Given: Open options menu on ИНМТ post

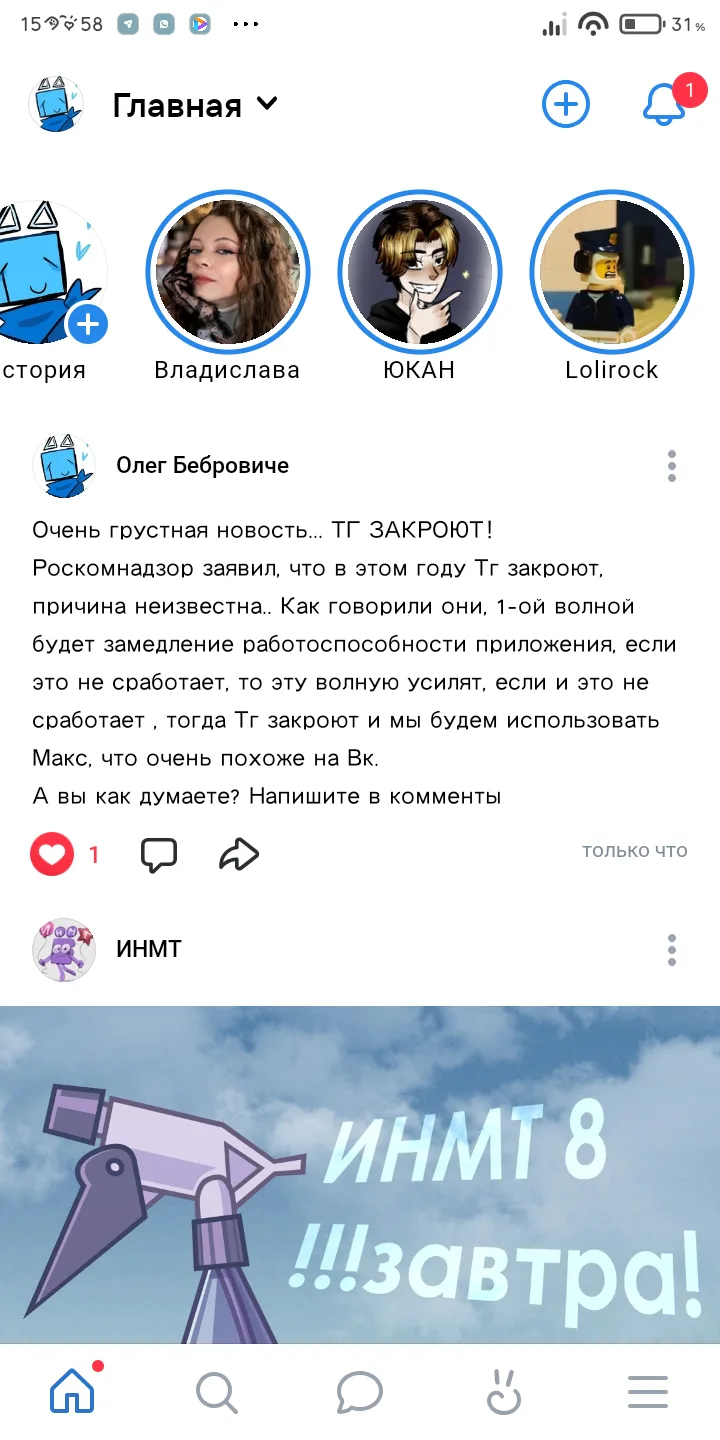Looking at the screenshot, I should 672,950.
